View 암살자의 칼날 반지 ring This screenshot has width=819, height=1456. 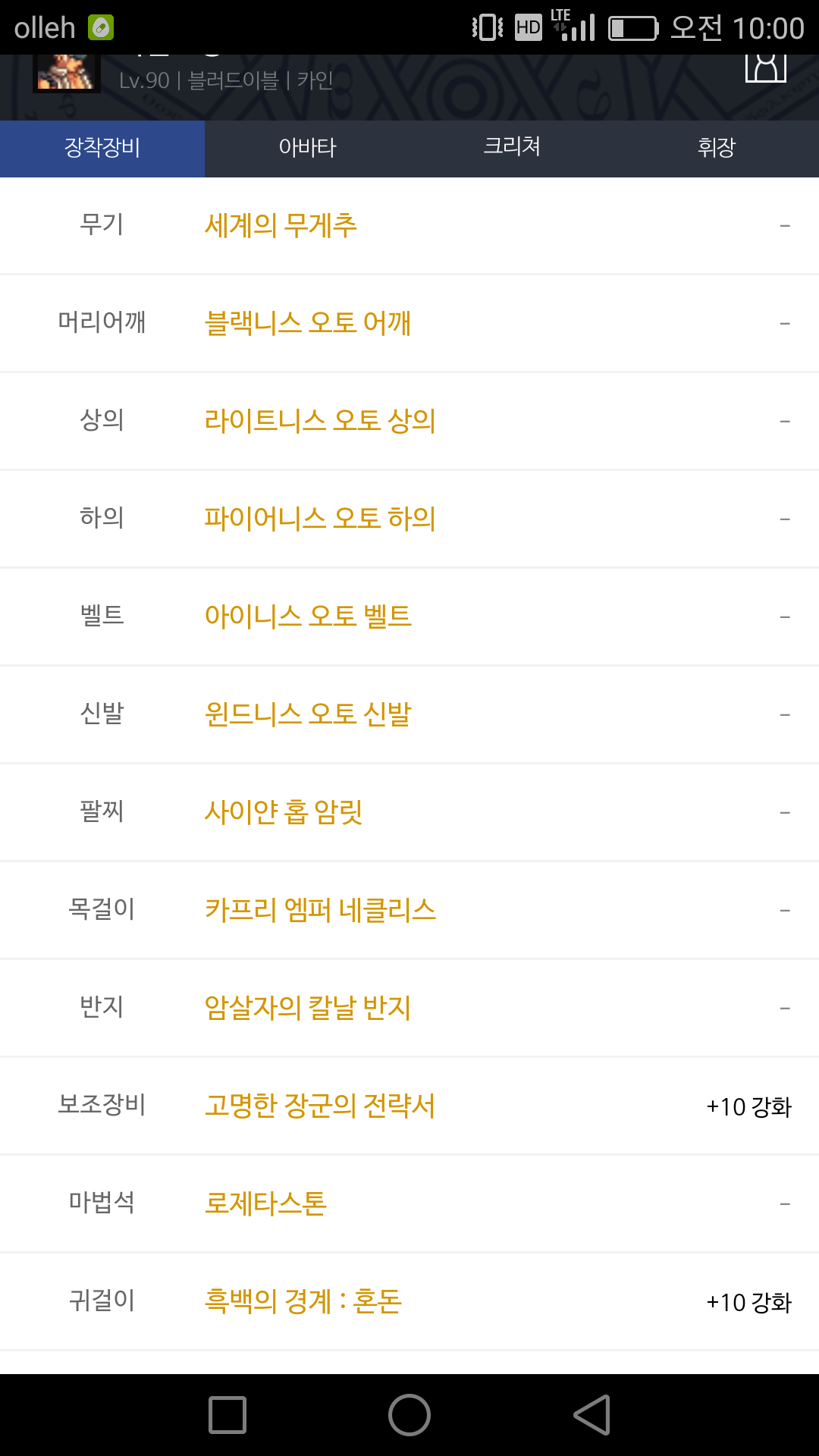307,1009
